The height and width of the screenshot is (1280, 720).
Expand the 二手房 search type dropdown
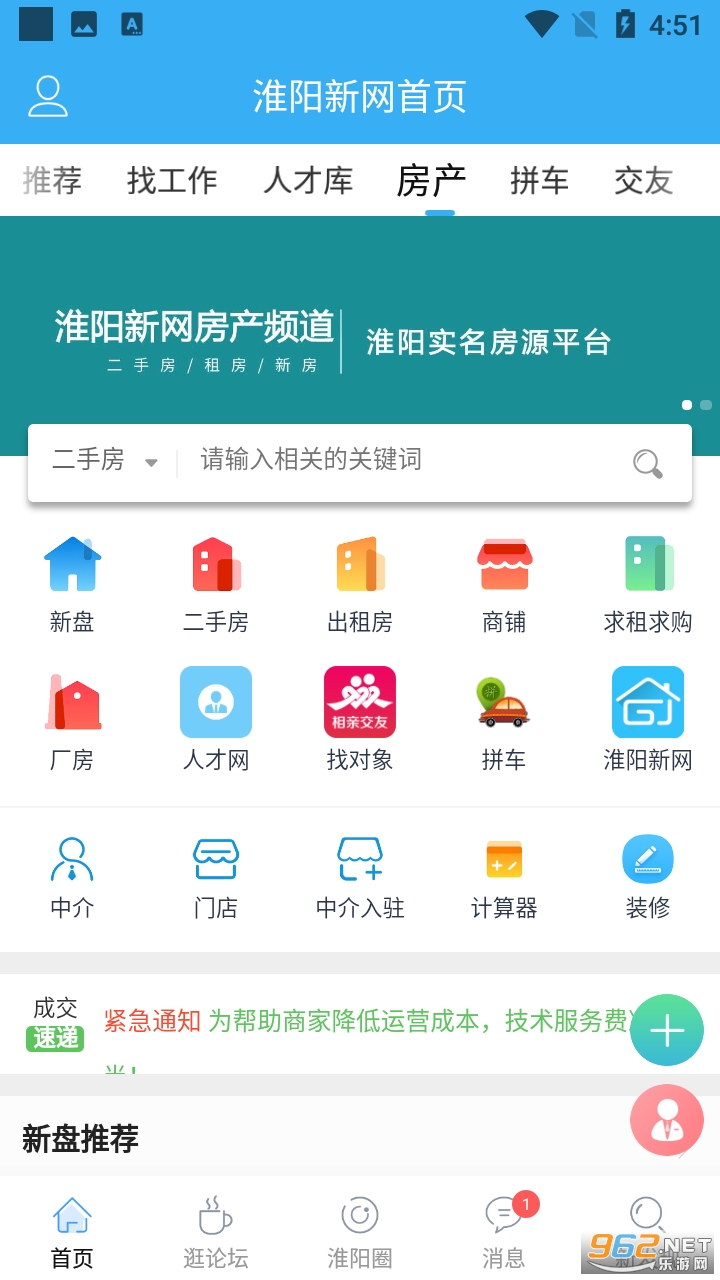pyautogui.click(x=104, y=460)
